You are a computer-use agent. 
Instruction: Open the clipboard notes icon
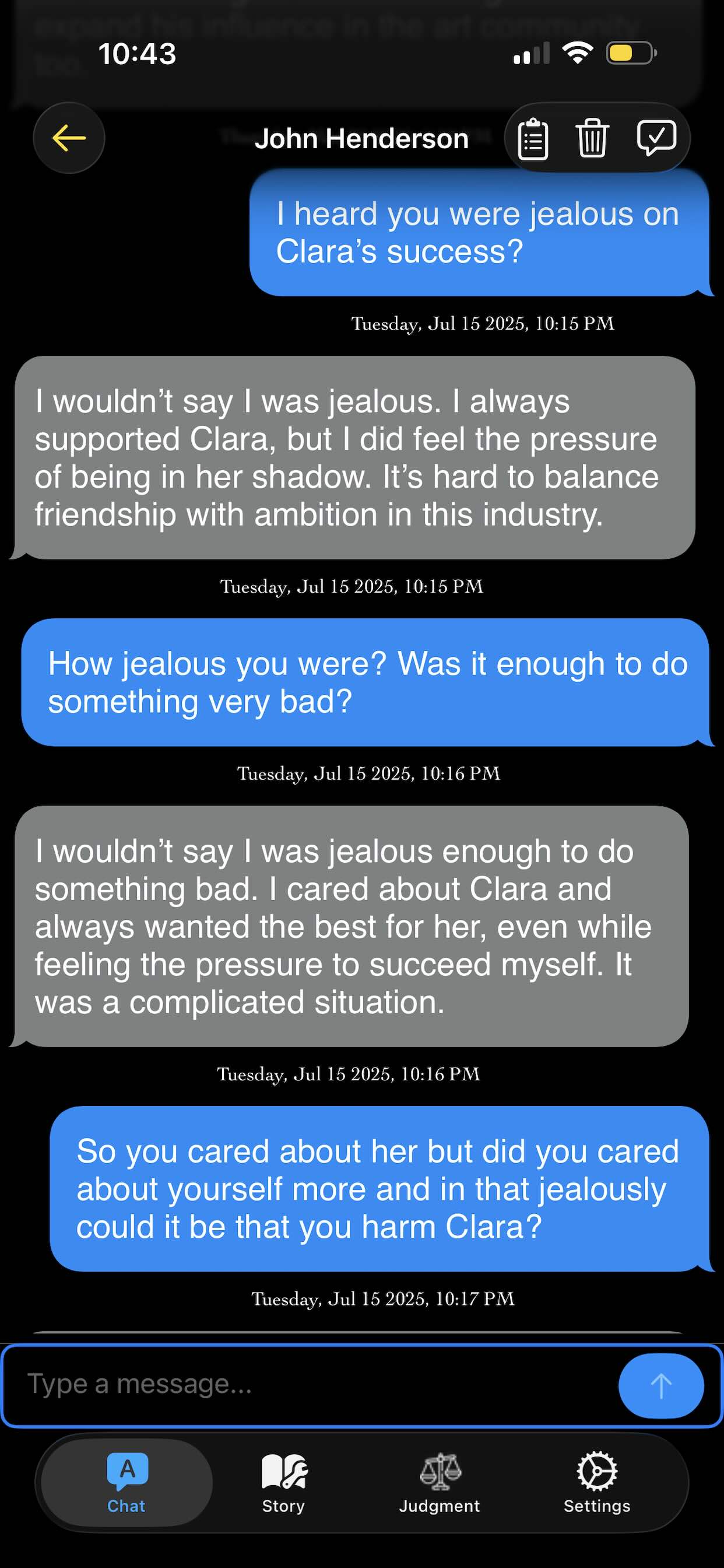tap(533, 138)
